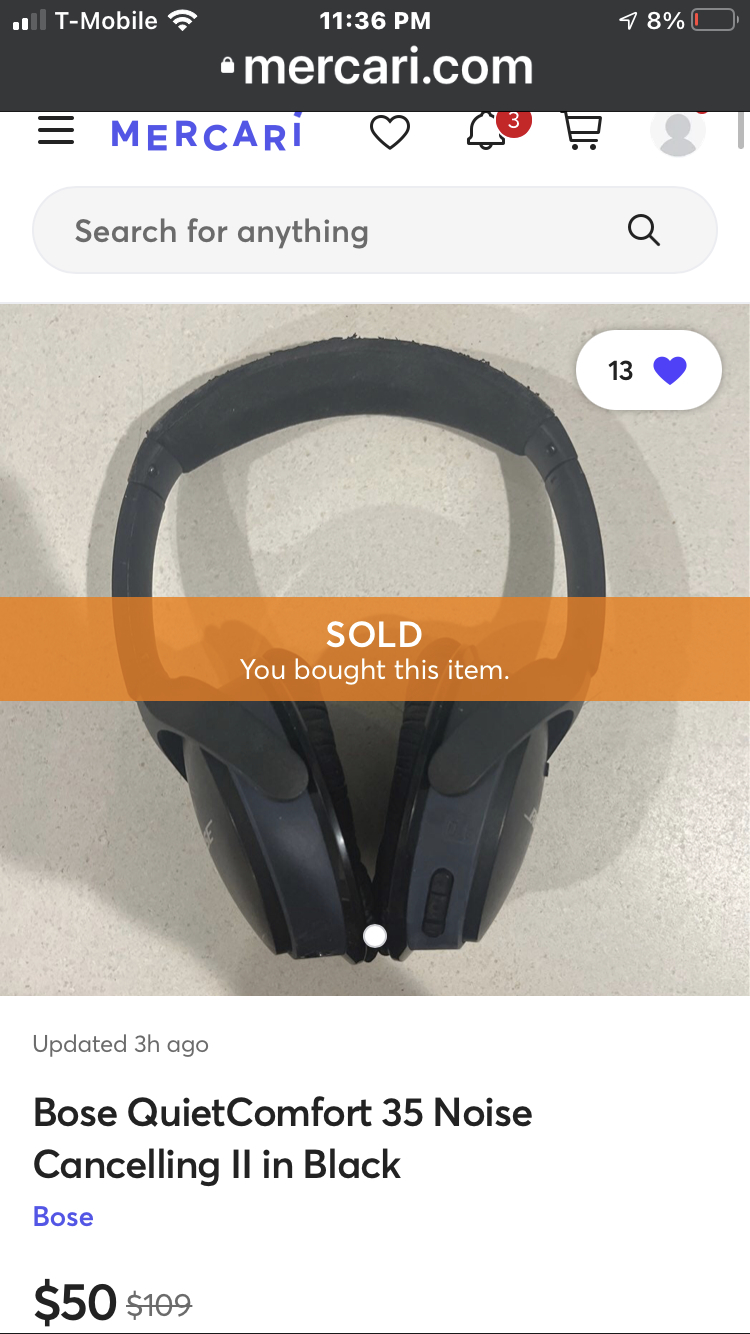This screenshot has width=750, height=1334.
Task: Tap inside the Search for anything field
Action: 300,230
